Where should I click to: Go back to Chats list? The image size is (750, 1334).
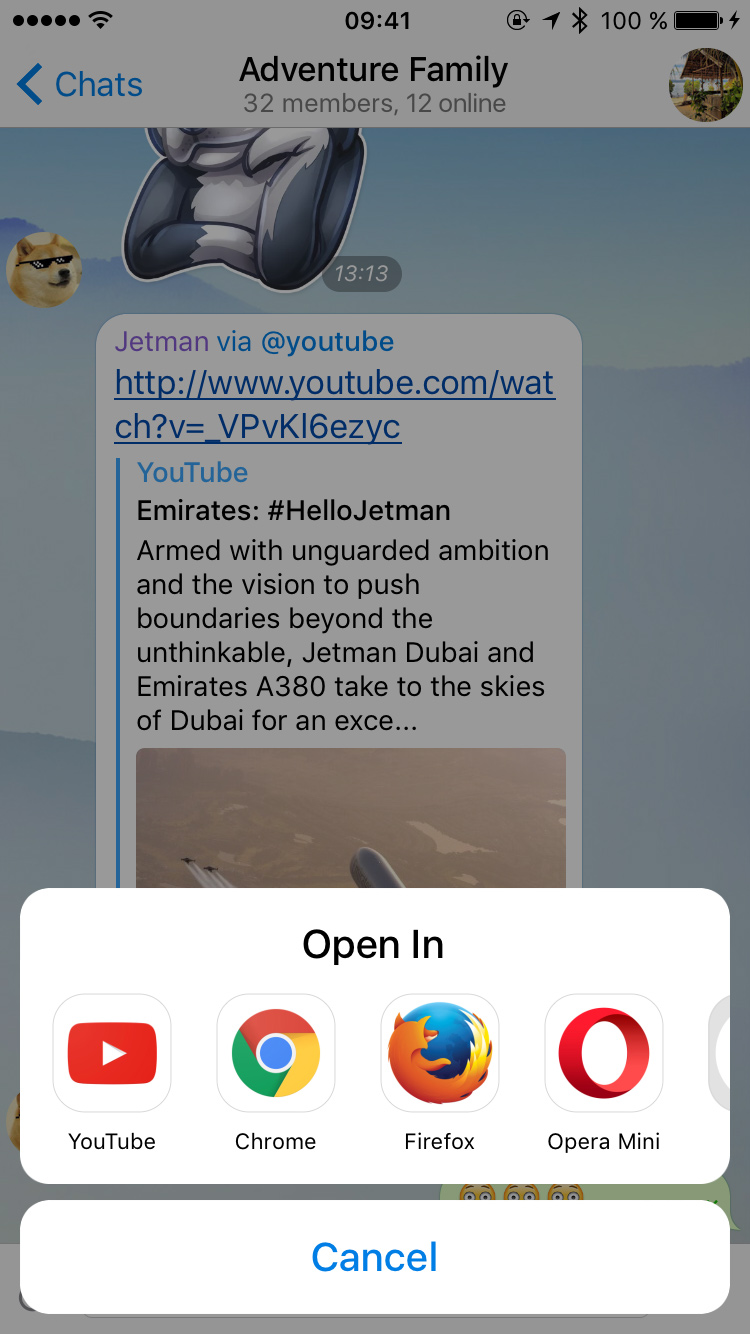click(x=80, y=85)
